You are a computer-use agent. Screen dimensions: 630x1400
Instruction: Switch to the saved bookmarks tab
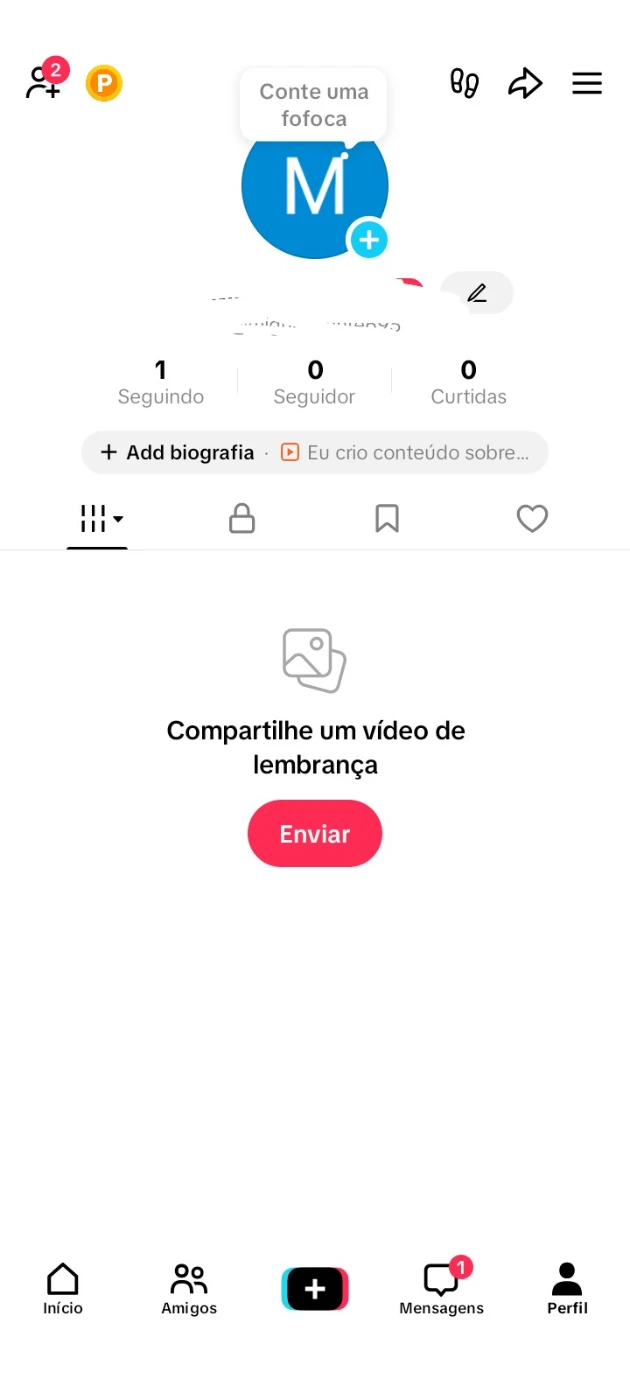(x=387, y=518)
